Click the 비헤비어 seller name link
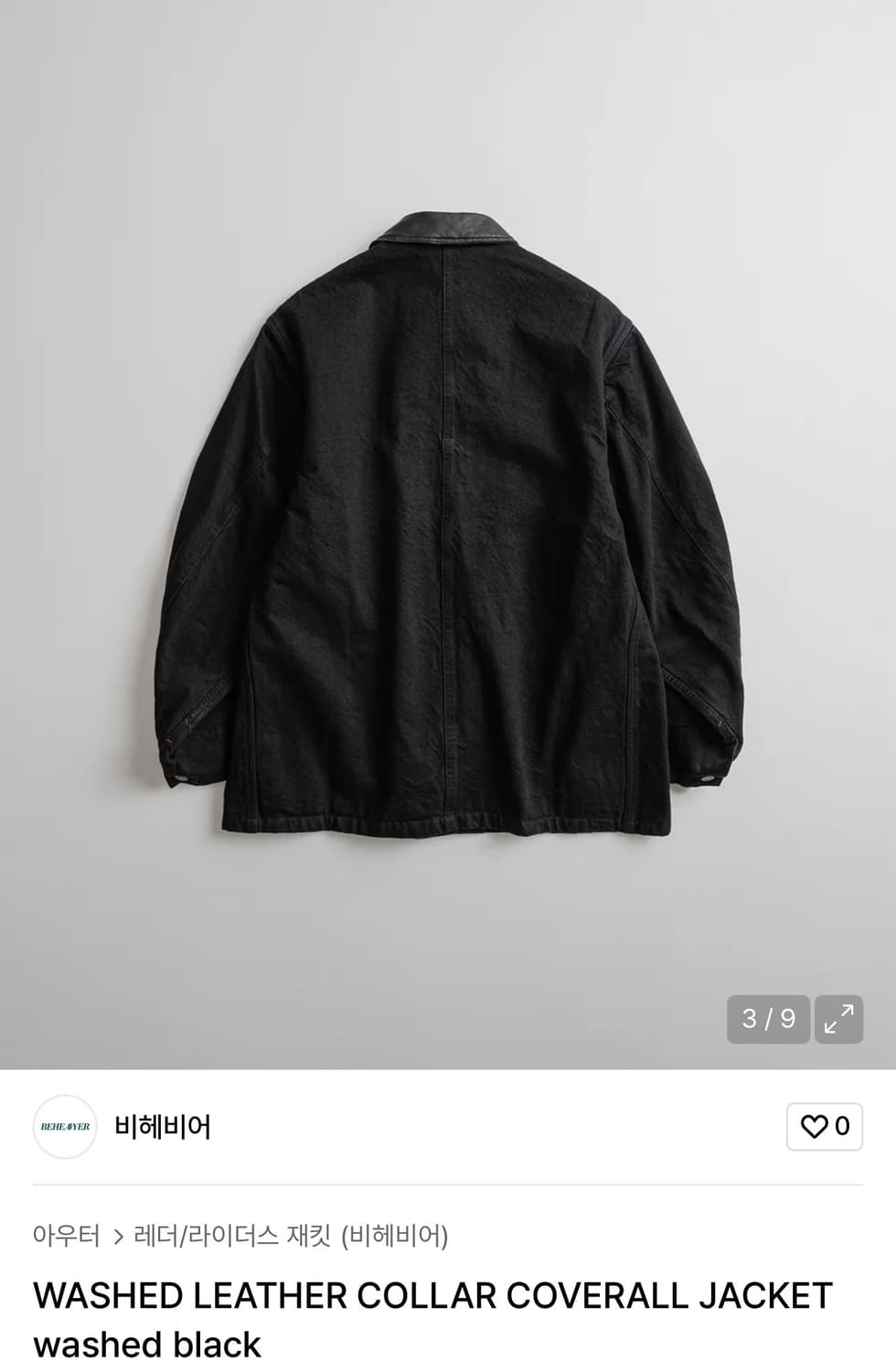Screen dimensions: 896x1372 pyautogui.click(x=161, y=1128)
